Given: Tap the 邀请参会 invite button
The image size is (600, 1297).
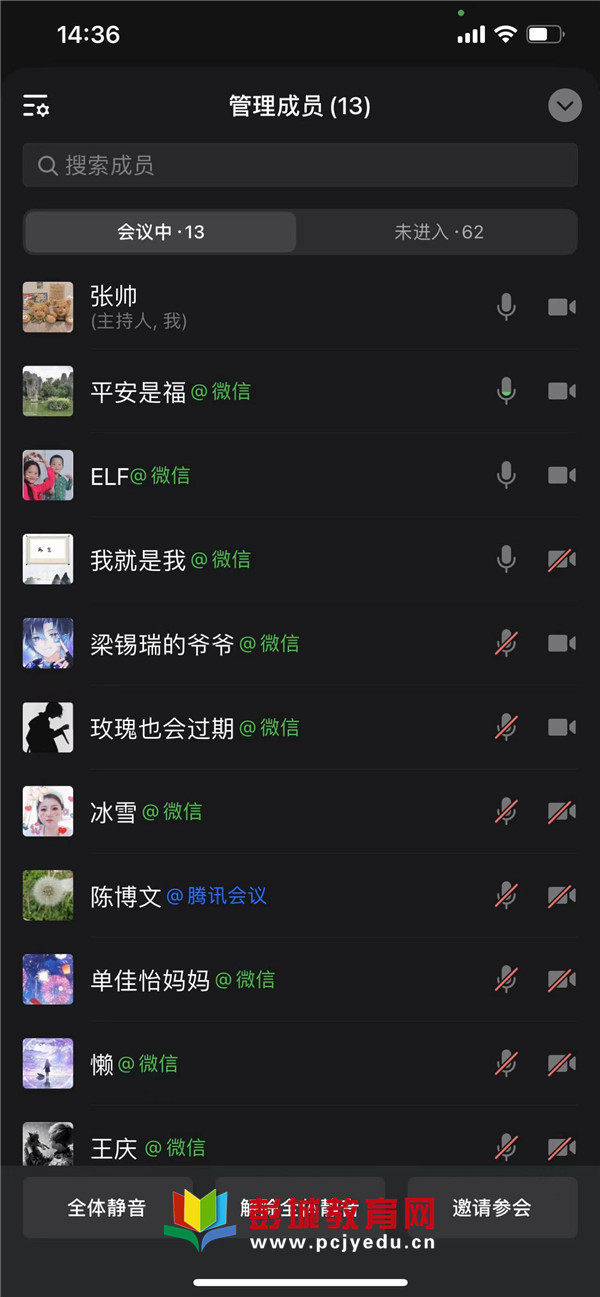Looking at the screenshot, I should pos(492,1208).
